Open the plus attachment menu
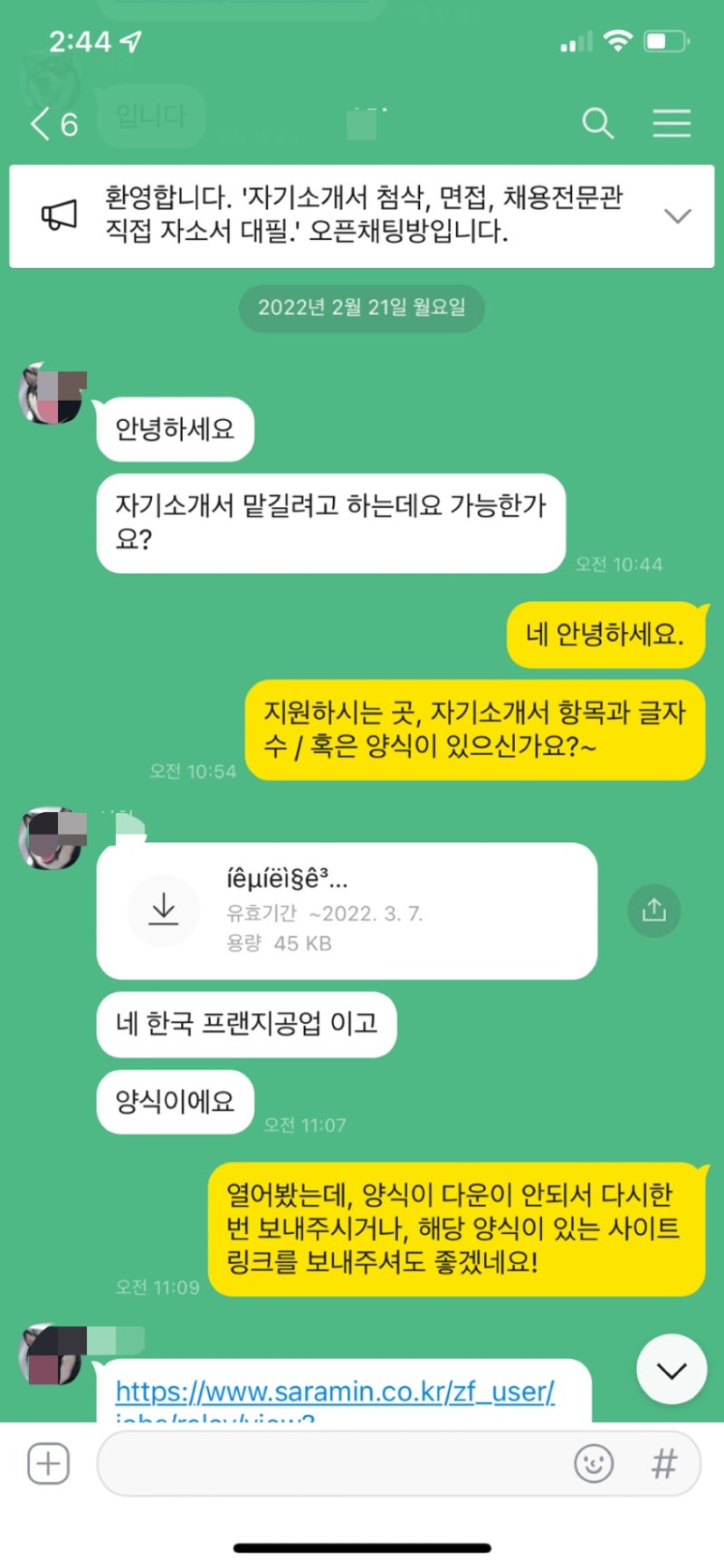The image size is (724, 1568). point(48,1464)
